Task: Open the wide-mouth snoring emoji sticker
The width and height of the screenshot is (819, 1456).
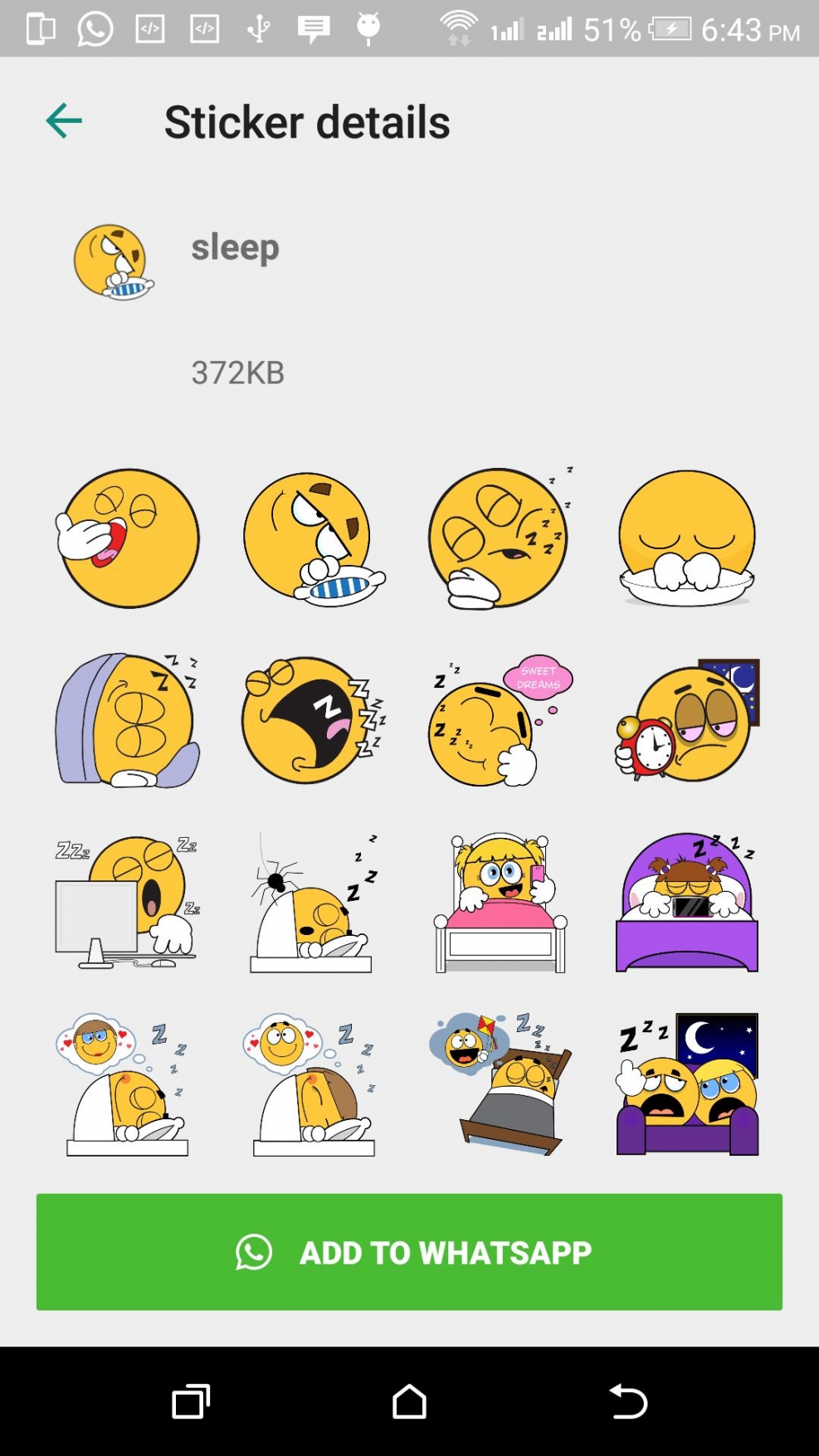Action: click(314, 720)
